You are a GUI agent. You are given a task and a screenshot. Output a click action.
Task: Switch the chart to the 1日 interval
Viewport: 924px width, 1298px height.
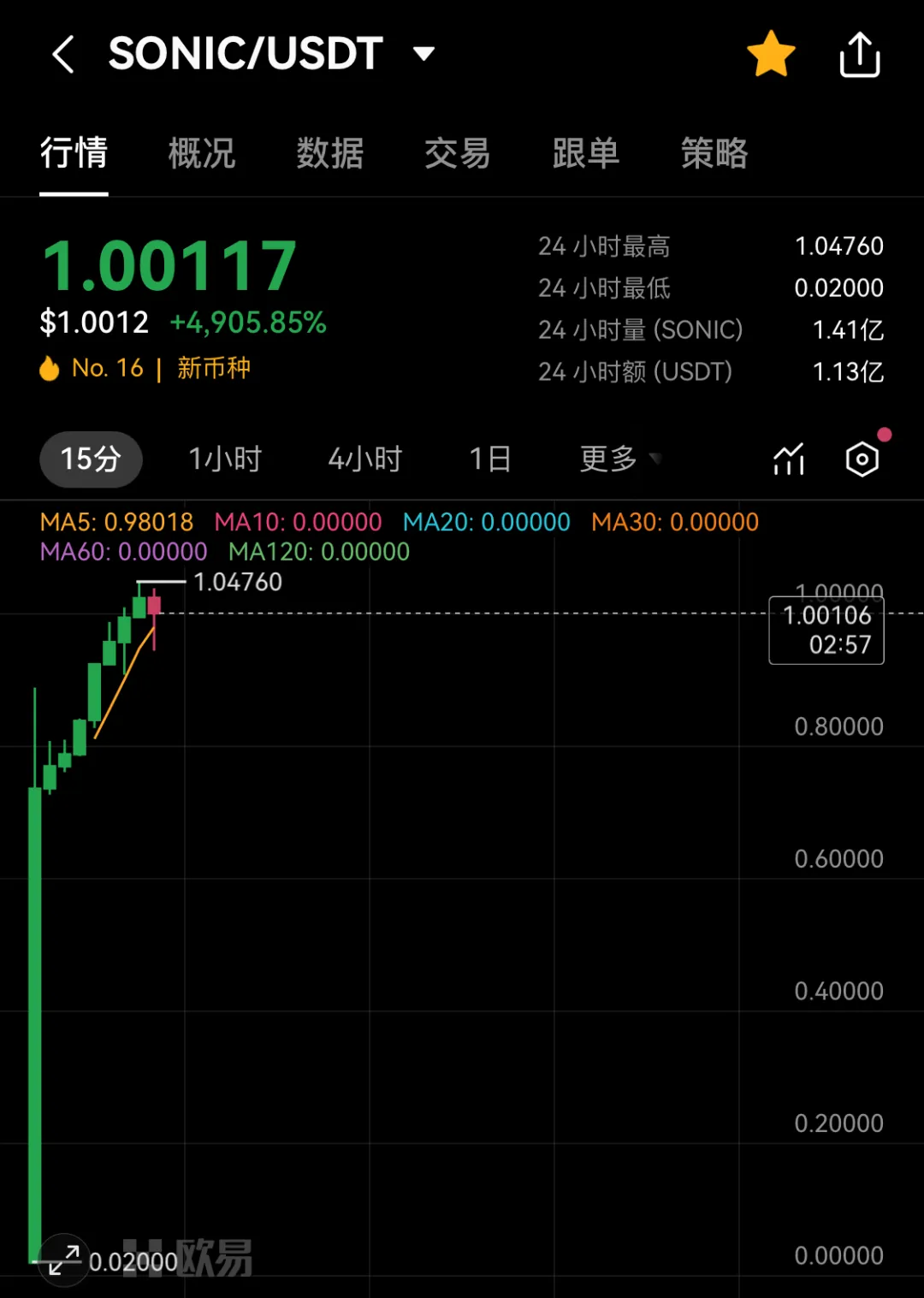(490, 459)
